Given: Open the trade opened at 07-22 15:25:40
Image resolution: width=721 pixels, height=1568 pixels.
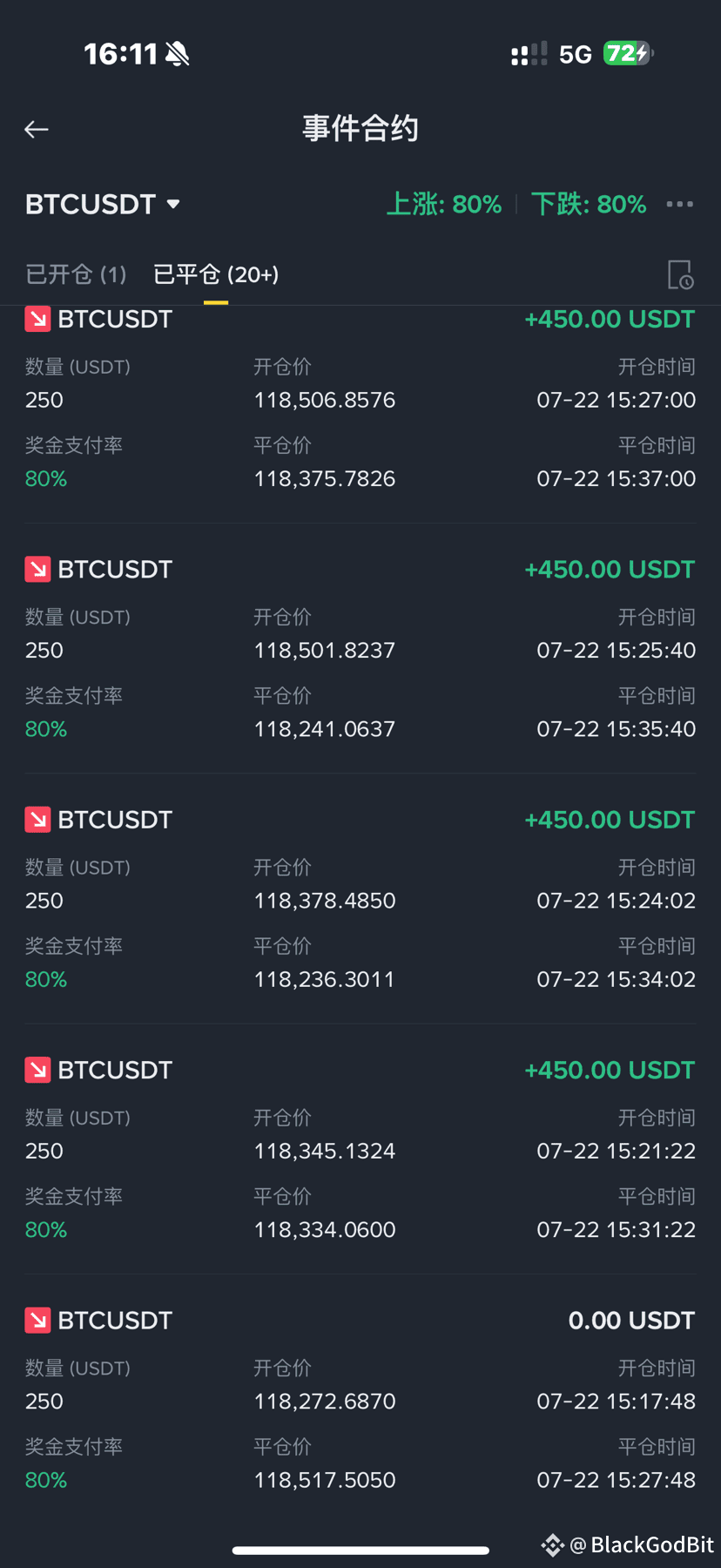Looking at the screenshot, I should coord(360,649).
